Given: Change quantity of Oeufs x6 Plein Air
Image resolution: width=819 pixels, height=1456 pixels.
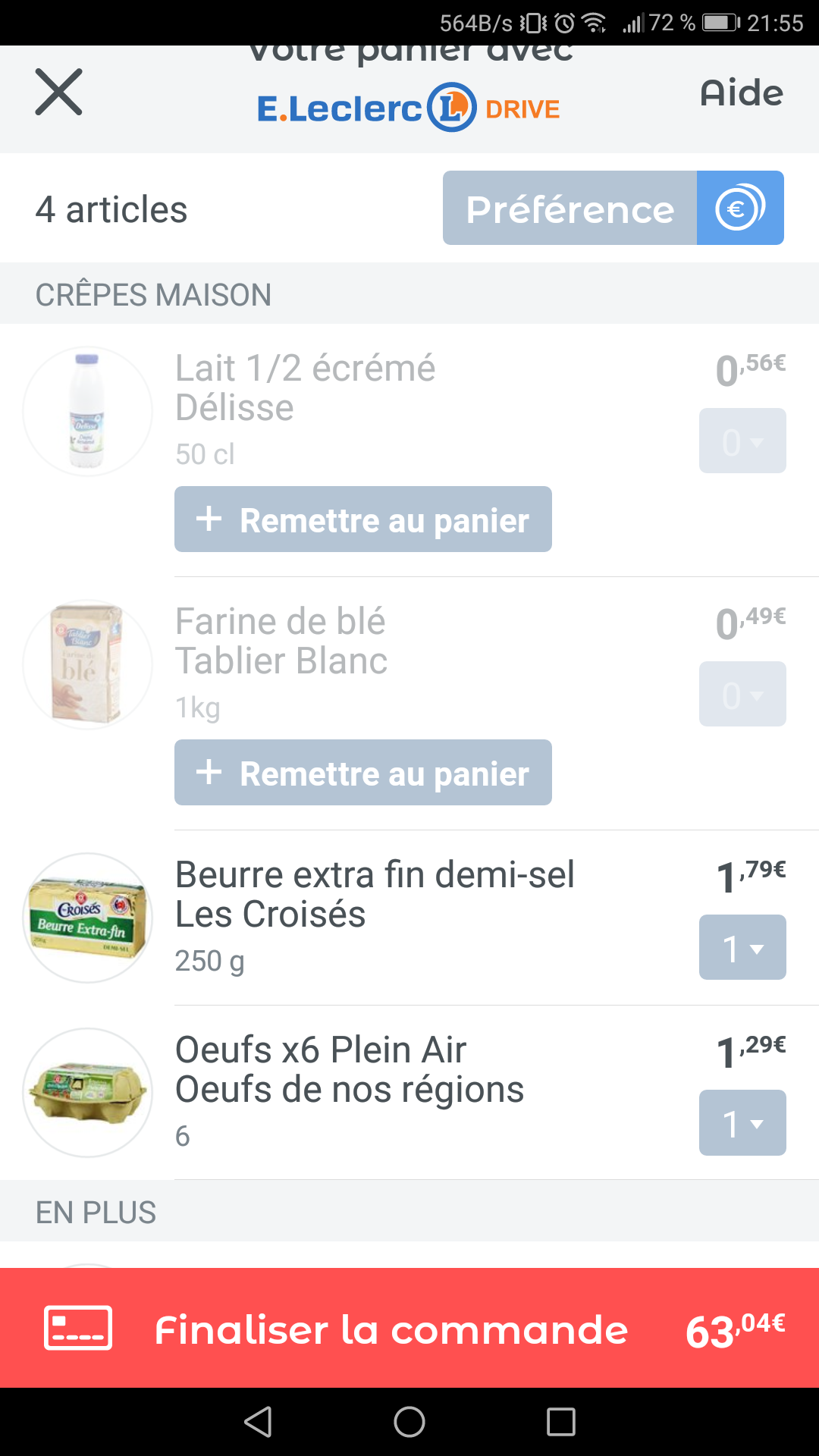Looking at the screenshot, I should coord(742,1122).
